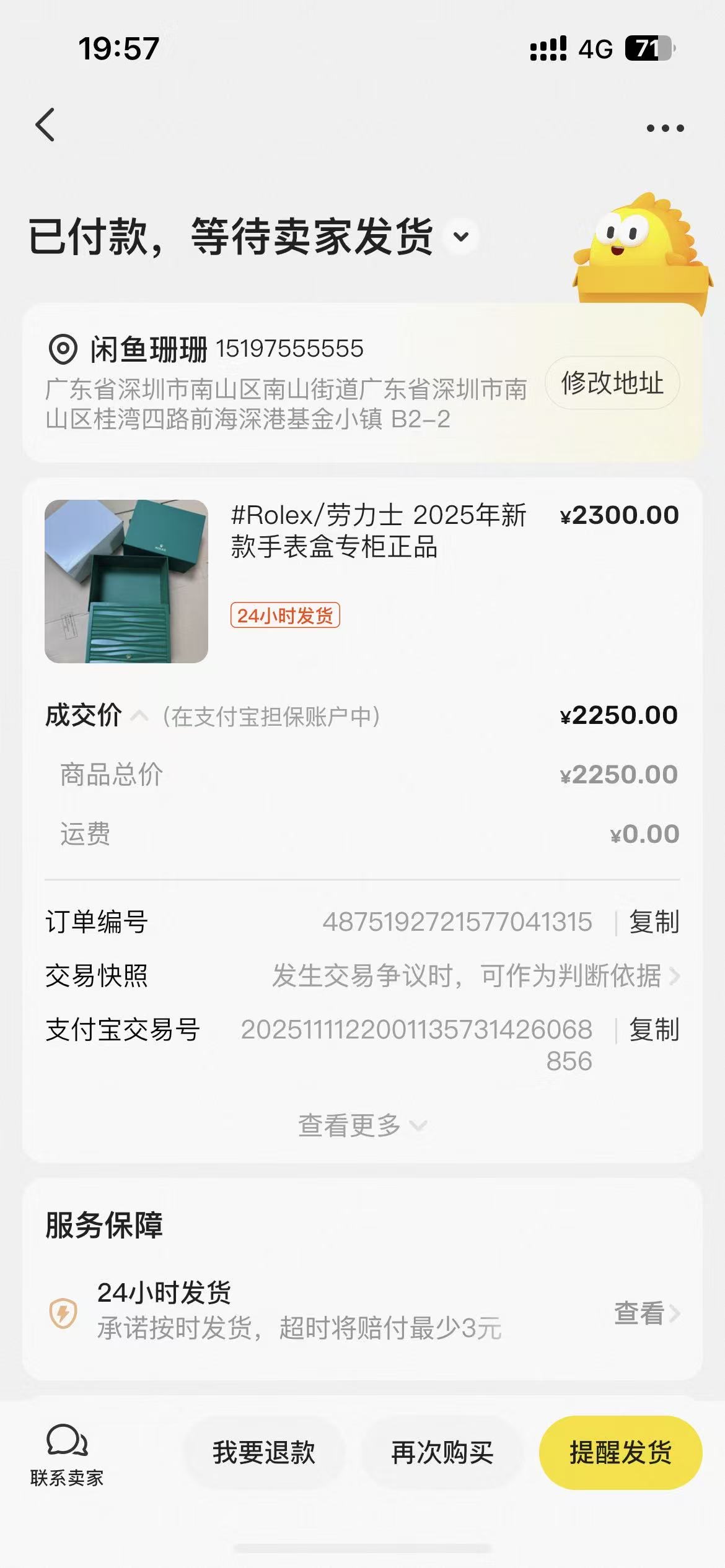This screenshot has height=1568, width=725.
Task: Tap 修改地址 to change the shipping address
Action: [x=612, y=383]
